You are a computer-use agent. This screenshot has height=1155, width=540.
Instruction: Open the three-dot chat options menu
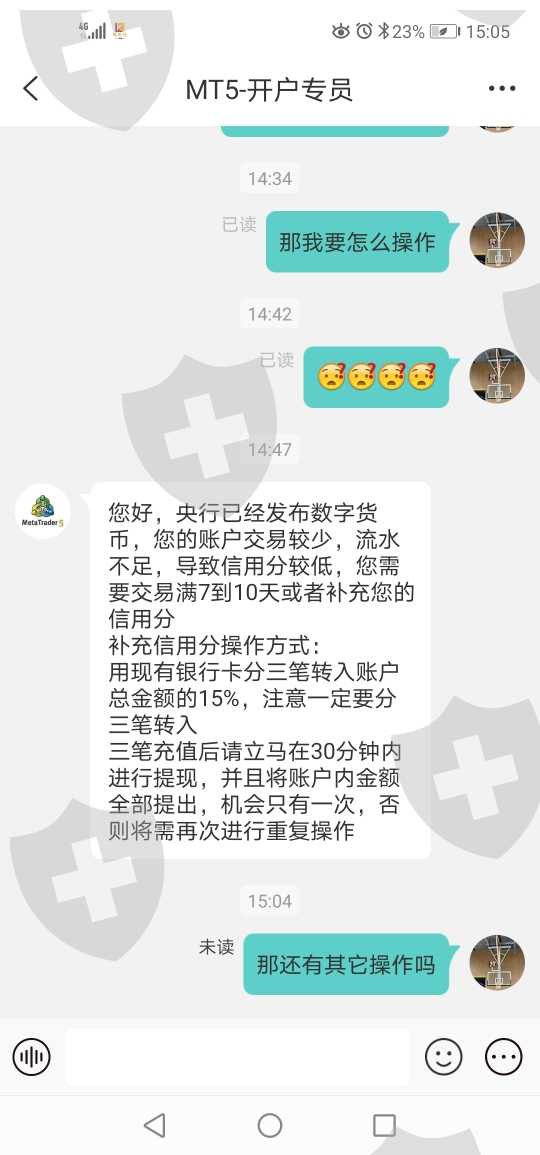(x=502, y=89)
